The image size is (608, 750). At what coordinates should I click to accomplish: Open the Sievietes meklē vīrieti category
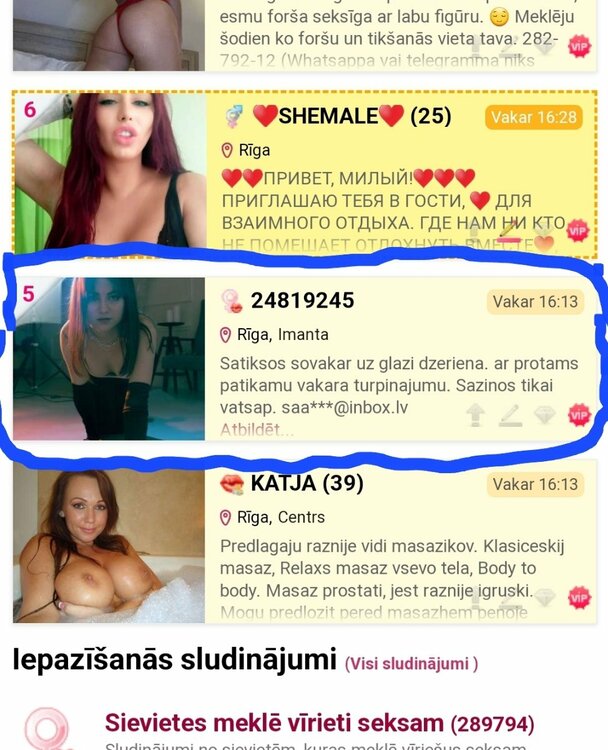coord(275,723)
